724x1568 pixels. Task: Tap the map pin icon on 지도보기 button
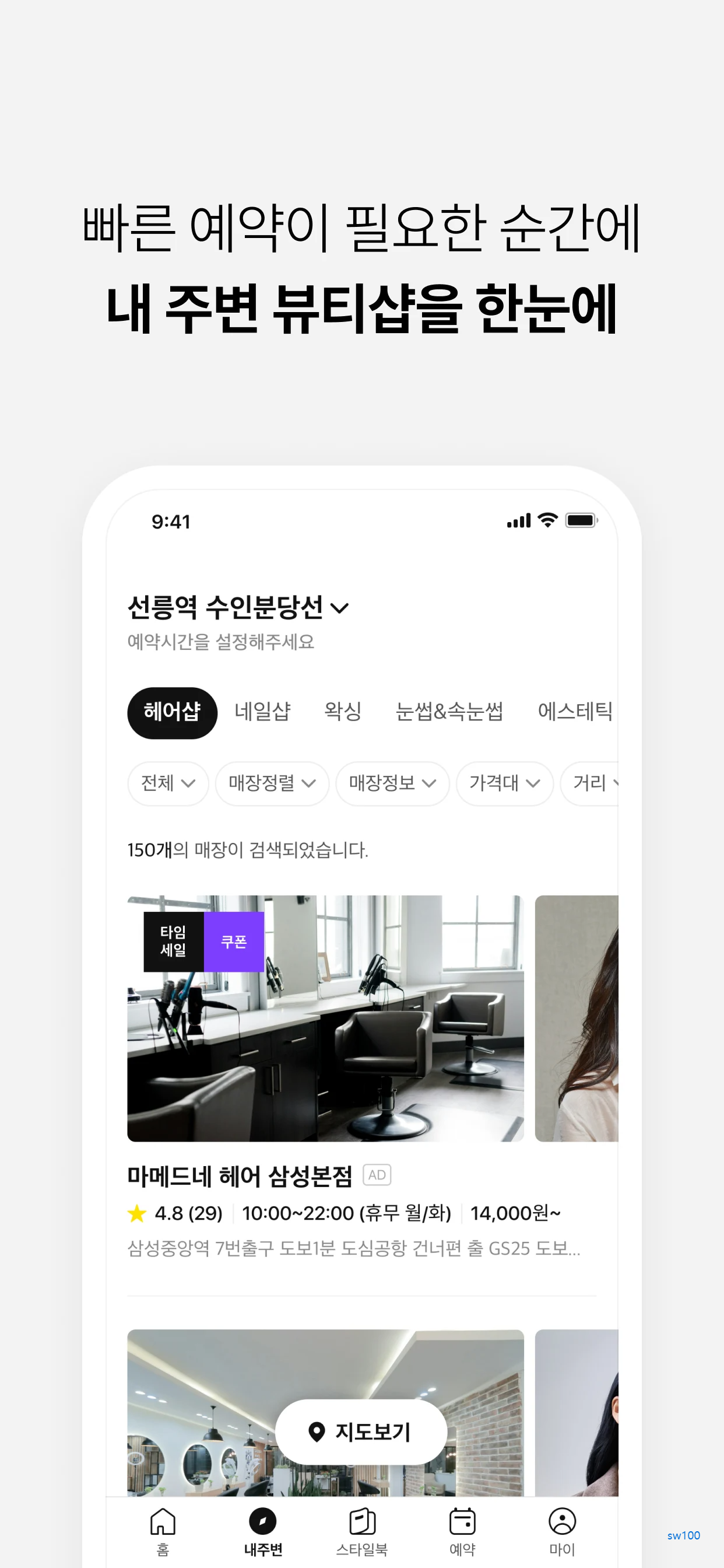(317, 1431)
